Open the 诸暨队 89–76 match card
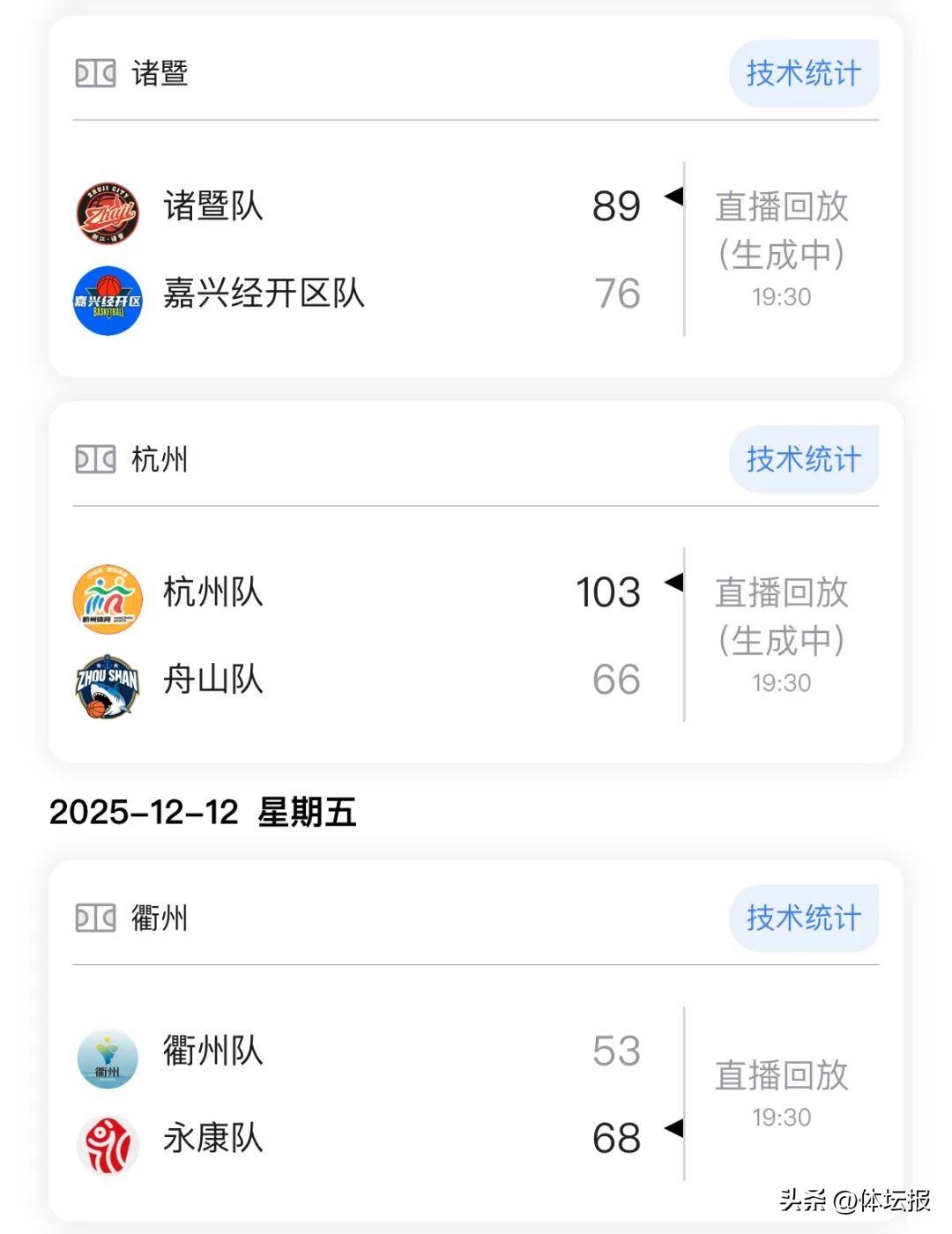Viewport: 952px width, 1234px height. (x=370, y=249)
